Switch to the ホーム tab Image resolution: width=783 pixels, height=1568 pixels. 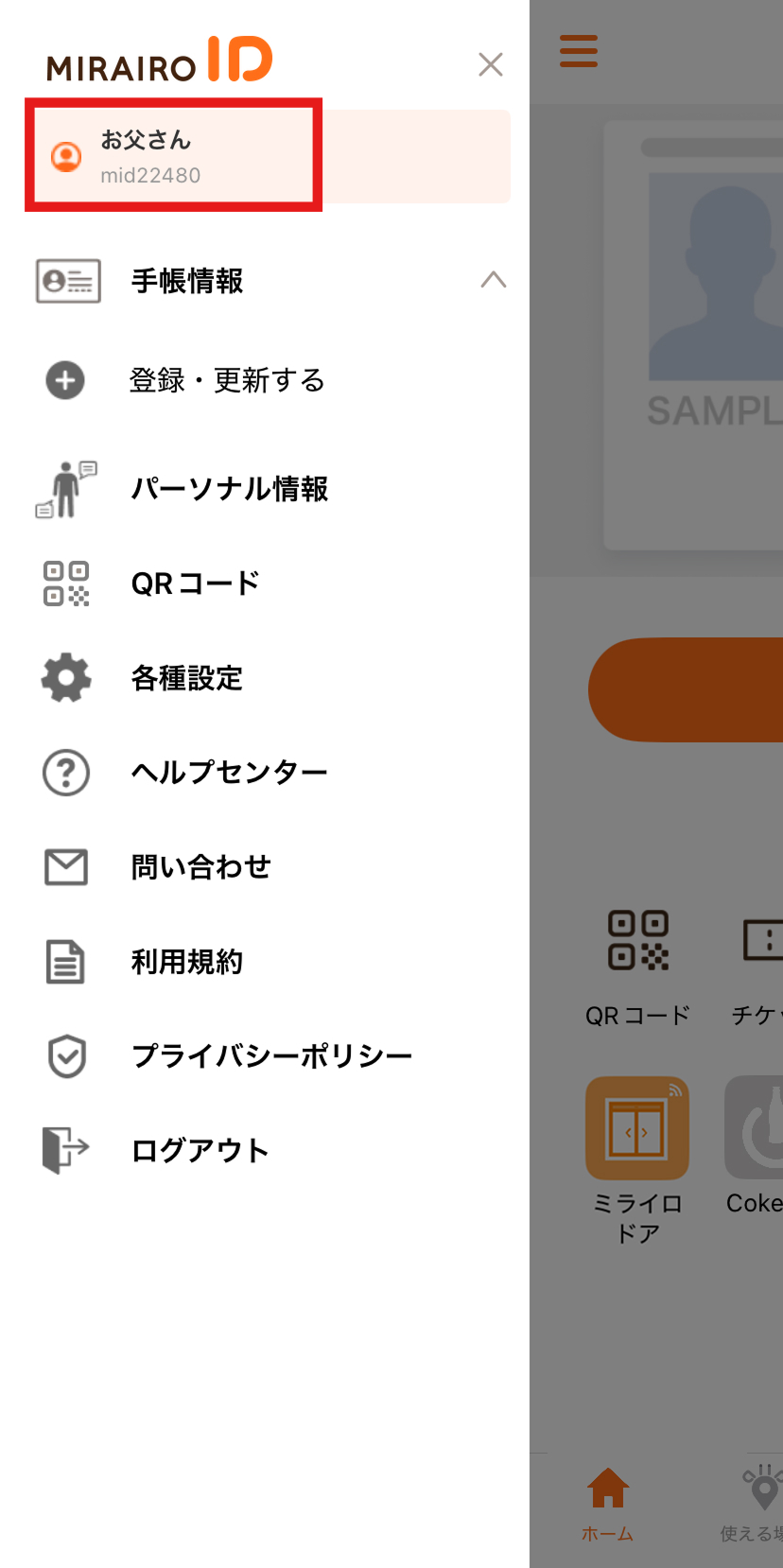pos(607,1506)
